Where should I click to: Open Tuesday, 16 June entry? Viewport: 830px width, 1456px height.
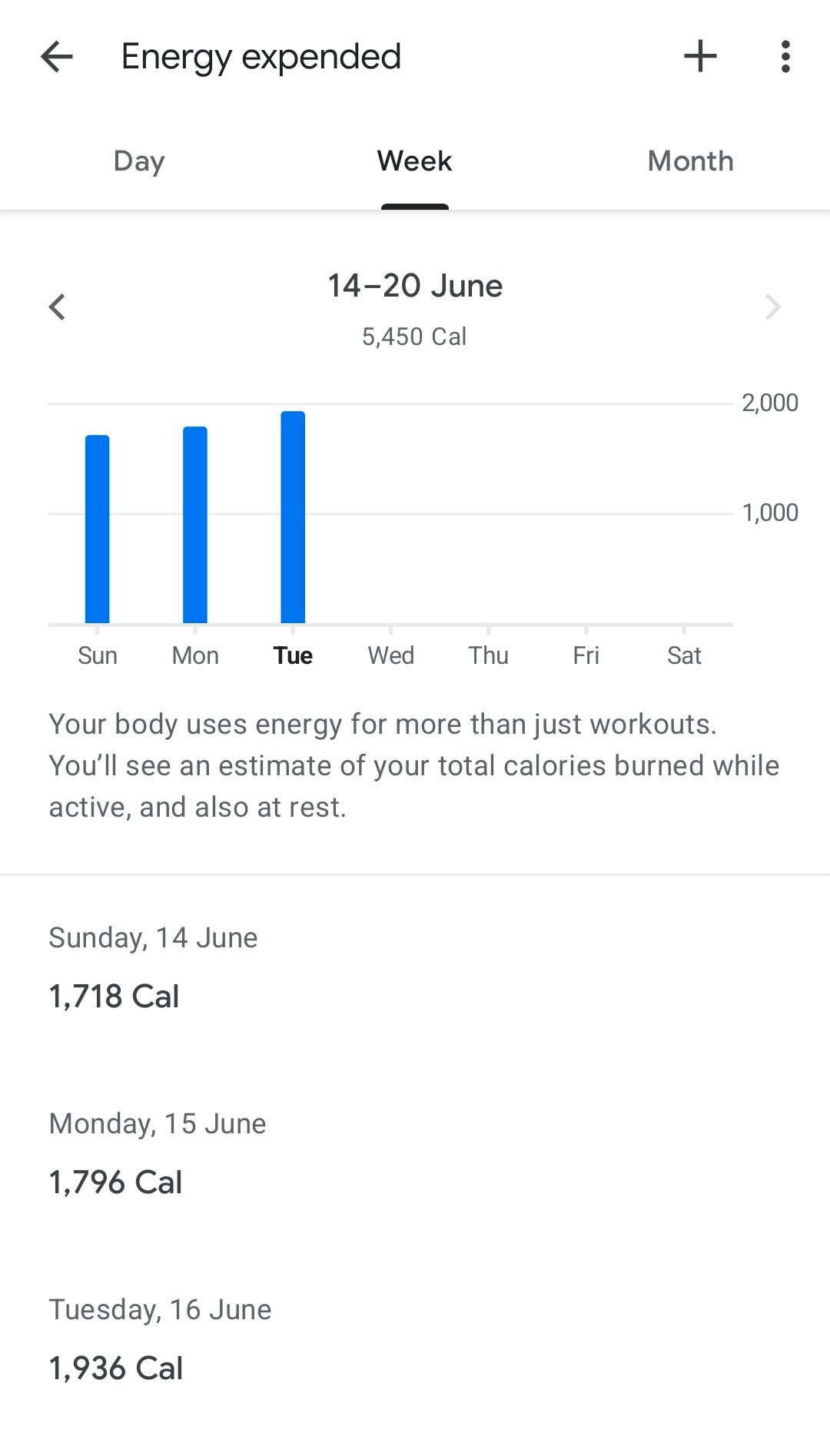tap(415, 1340)
